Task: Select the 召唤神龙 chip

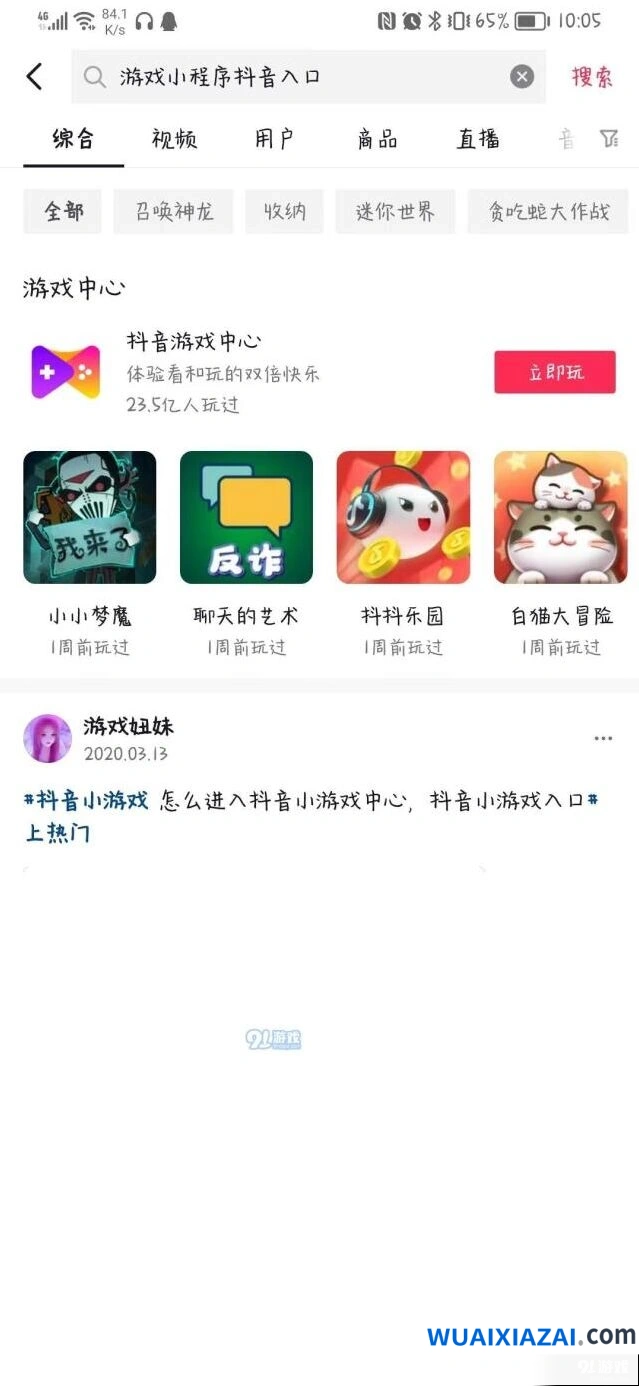Action: click(173, 212)
